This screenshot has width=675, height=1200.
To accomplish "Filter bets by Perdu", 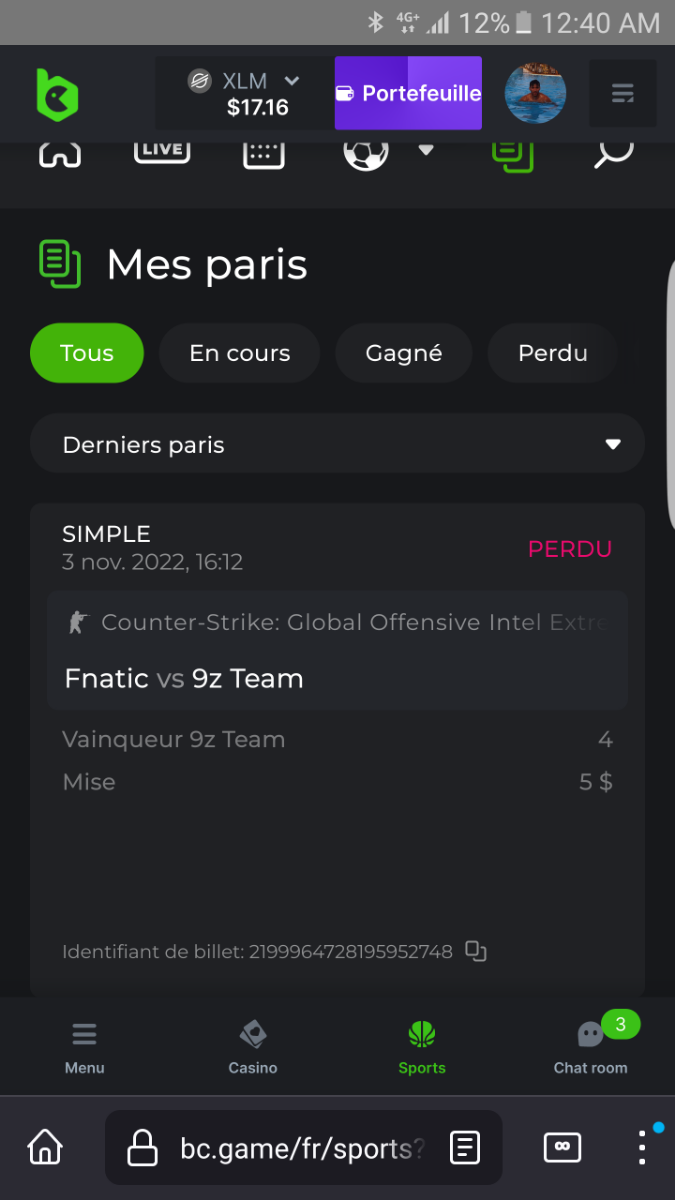I will click(552, 353).
